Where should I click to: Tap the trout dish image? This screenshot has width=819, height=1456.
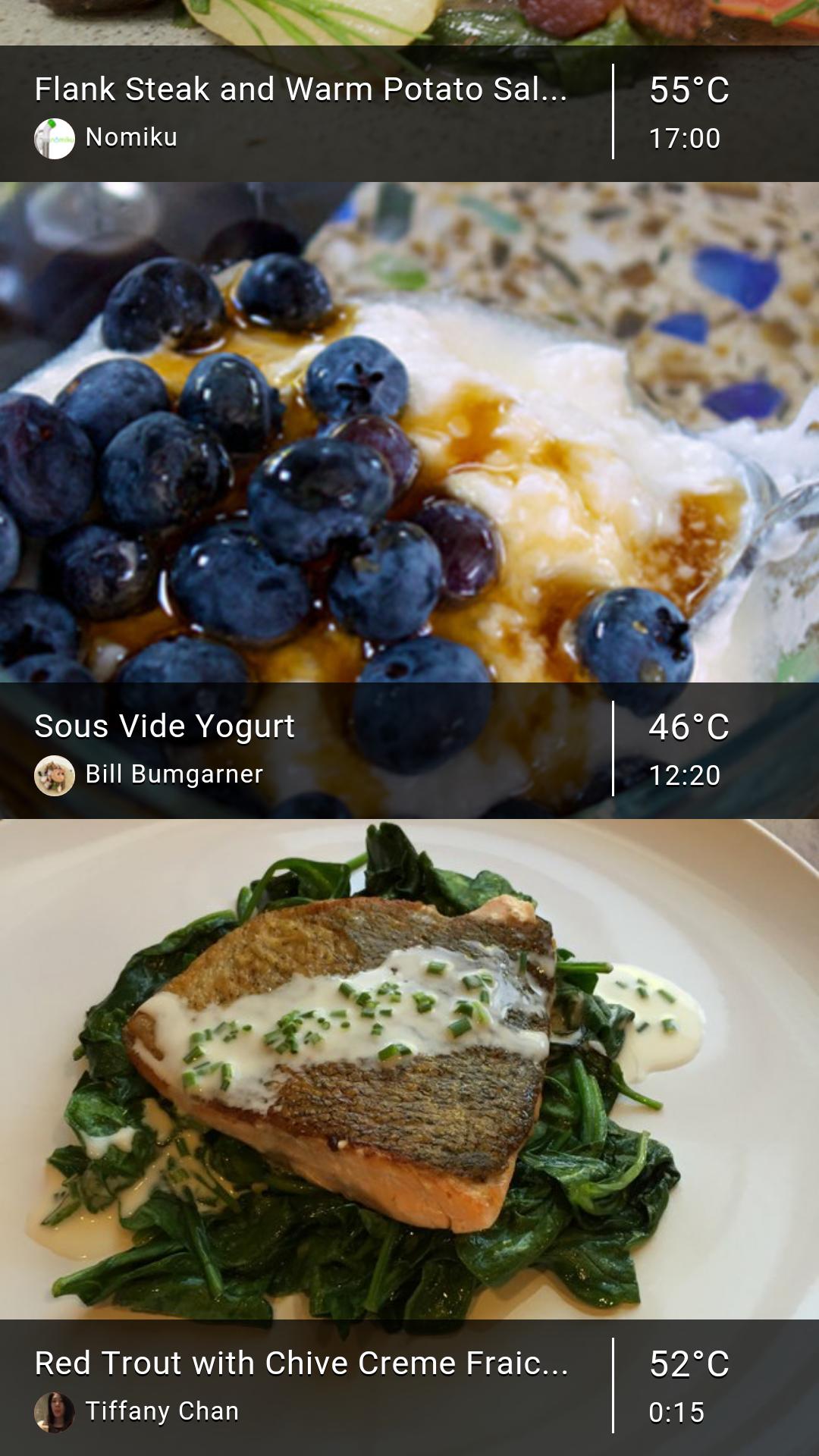tap(379, 1062)
